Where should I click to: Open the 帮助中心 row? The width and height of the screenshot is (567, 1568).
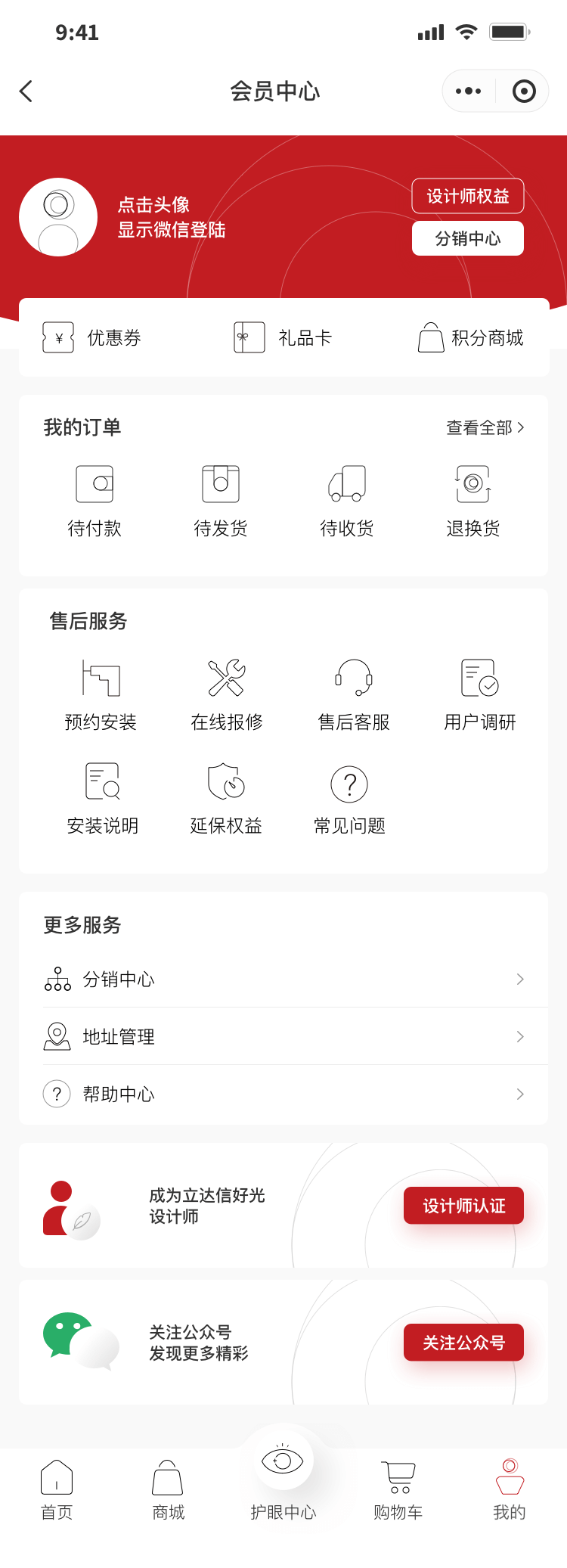(283, 1094)
